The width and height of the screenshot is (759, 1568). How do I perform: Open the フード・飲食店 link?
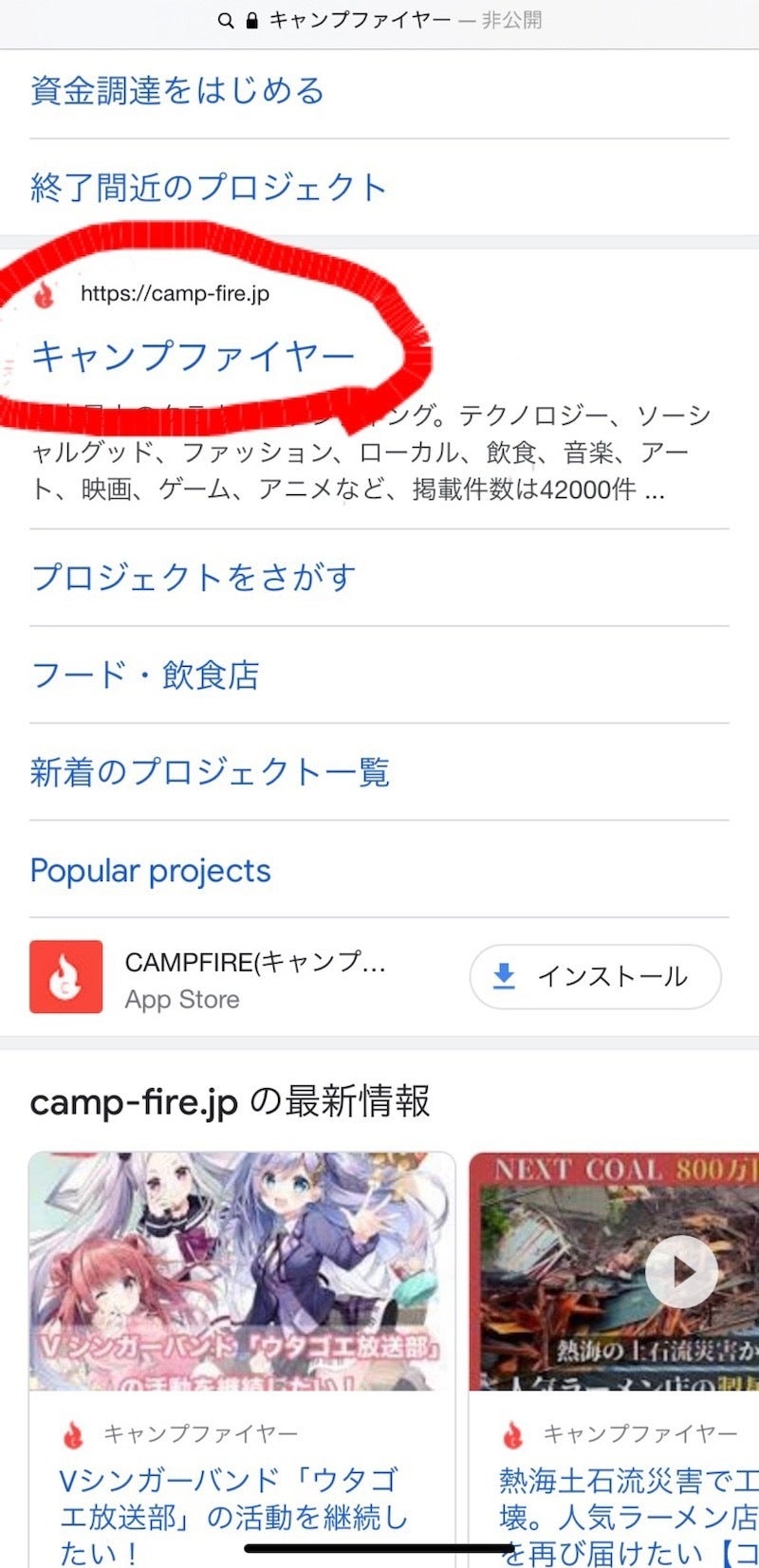[x=145, y=674]
